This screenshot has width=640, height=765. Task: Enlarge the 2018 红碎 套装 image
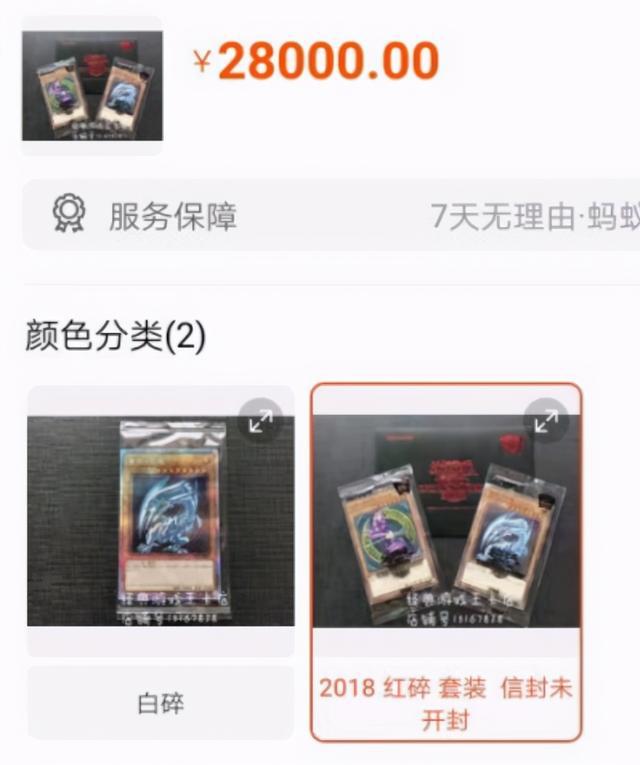point(546,423)
